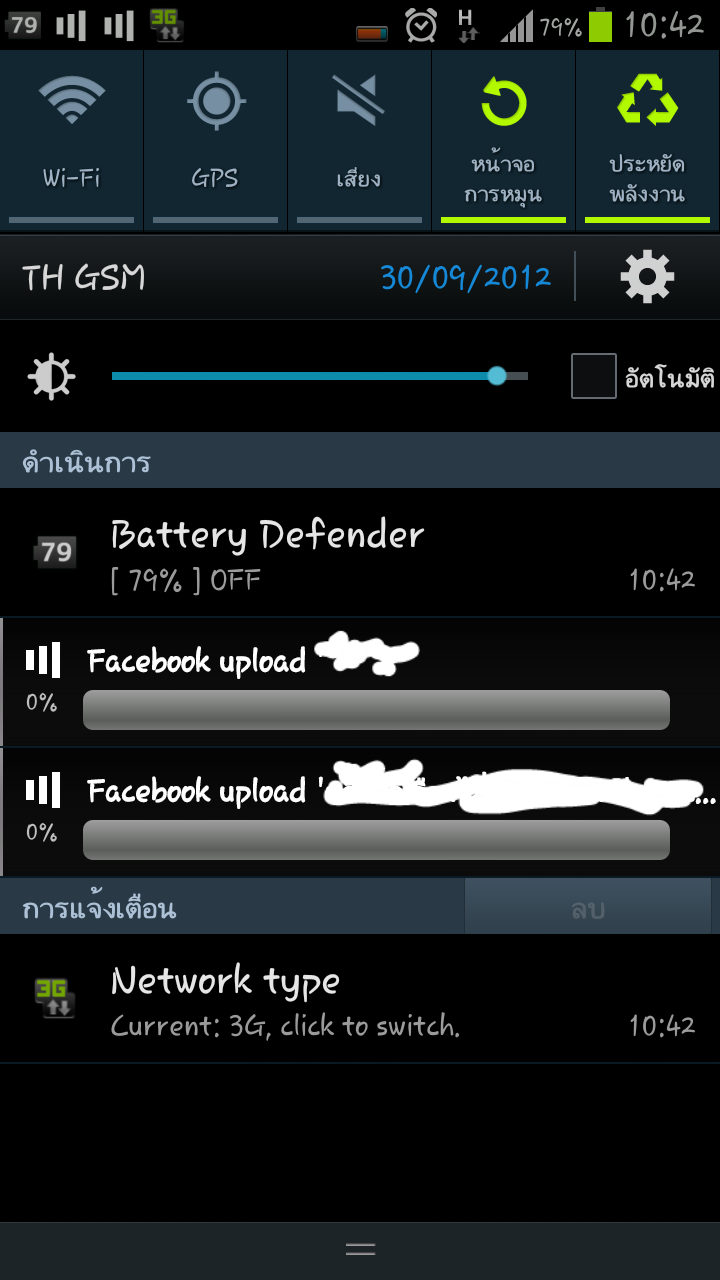Turn off power saving quick setting

[648, 140]
